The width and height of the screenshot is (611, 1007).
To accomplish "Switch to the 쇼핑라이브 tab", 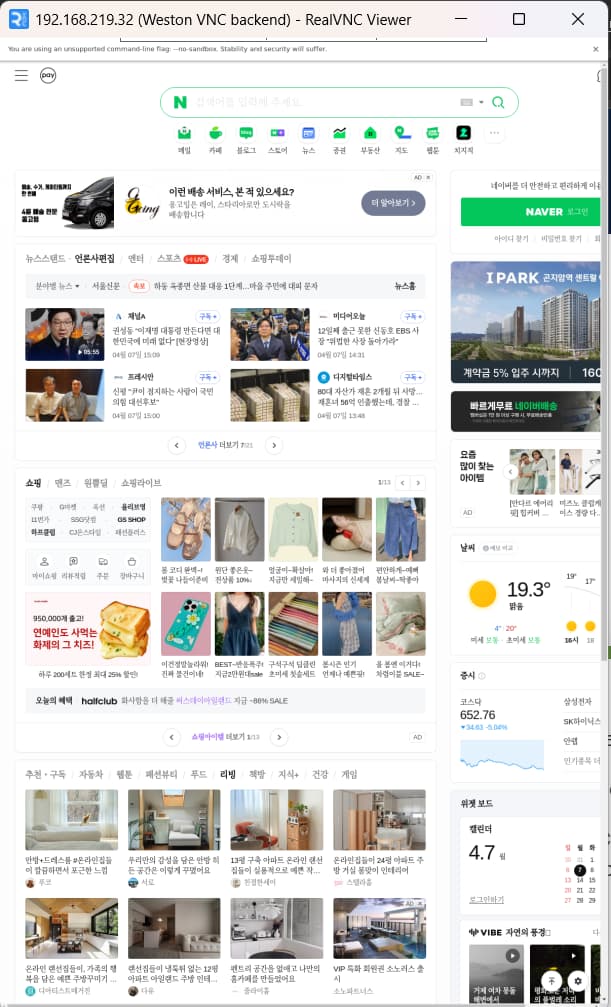I will coord(141,482).
